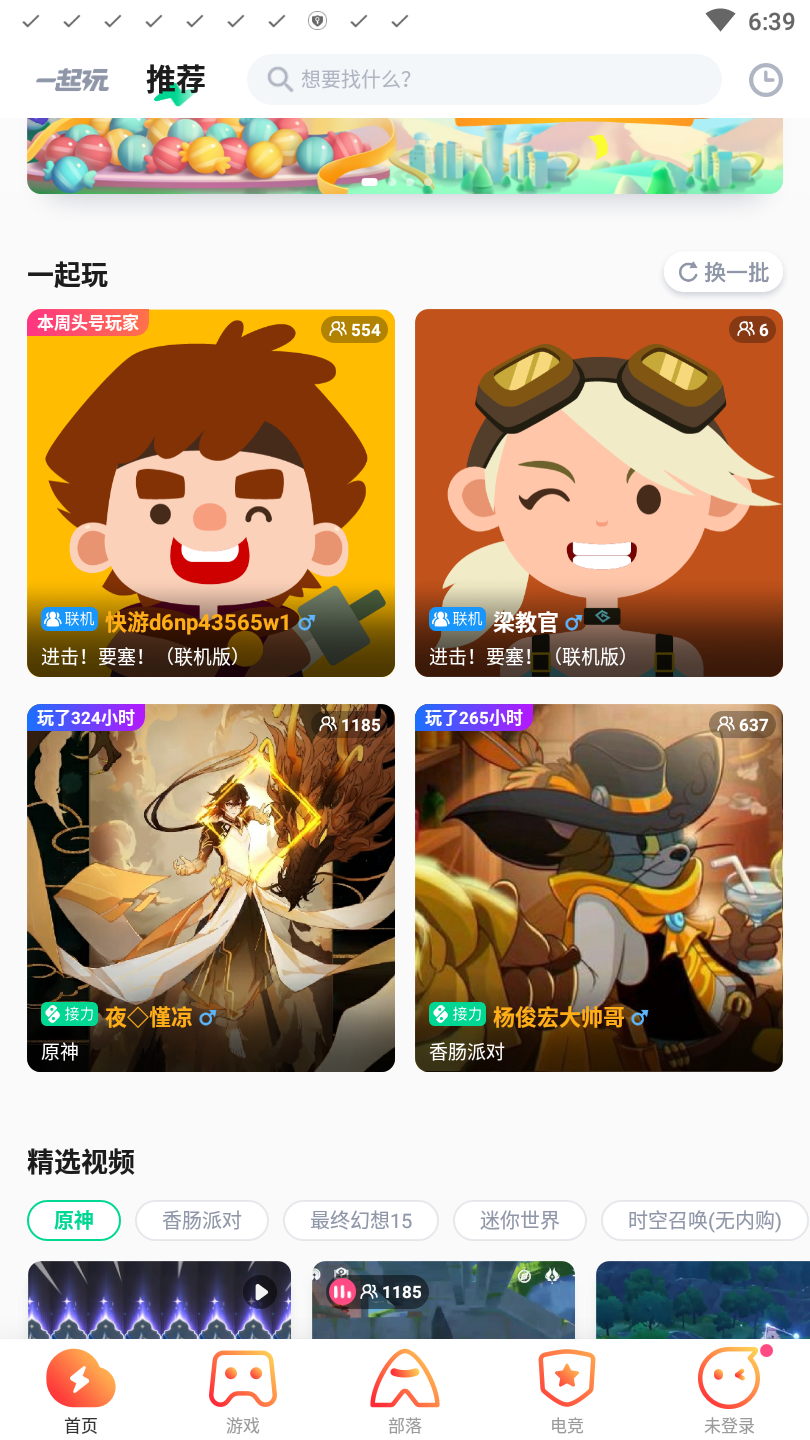The image size is (810, 1440).
Task: Open the 未登录 profile tab
Action: point(729,1392)
